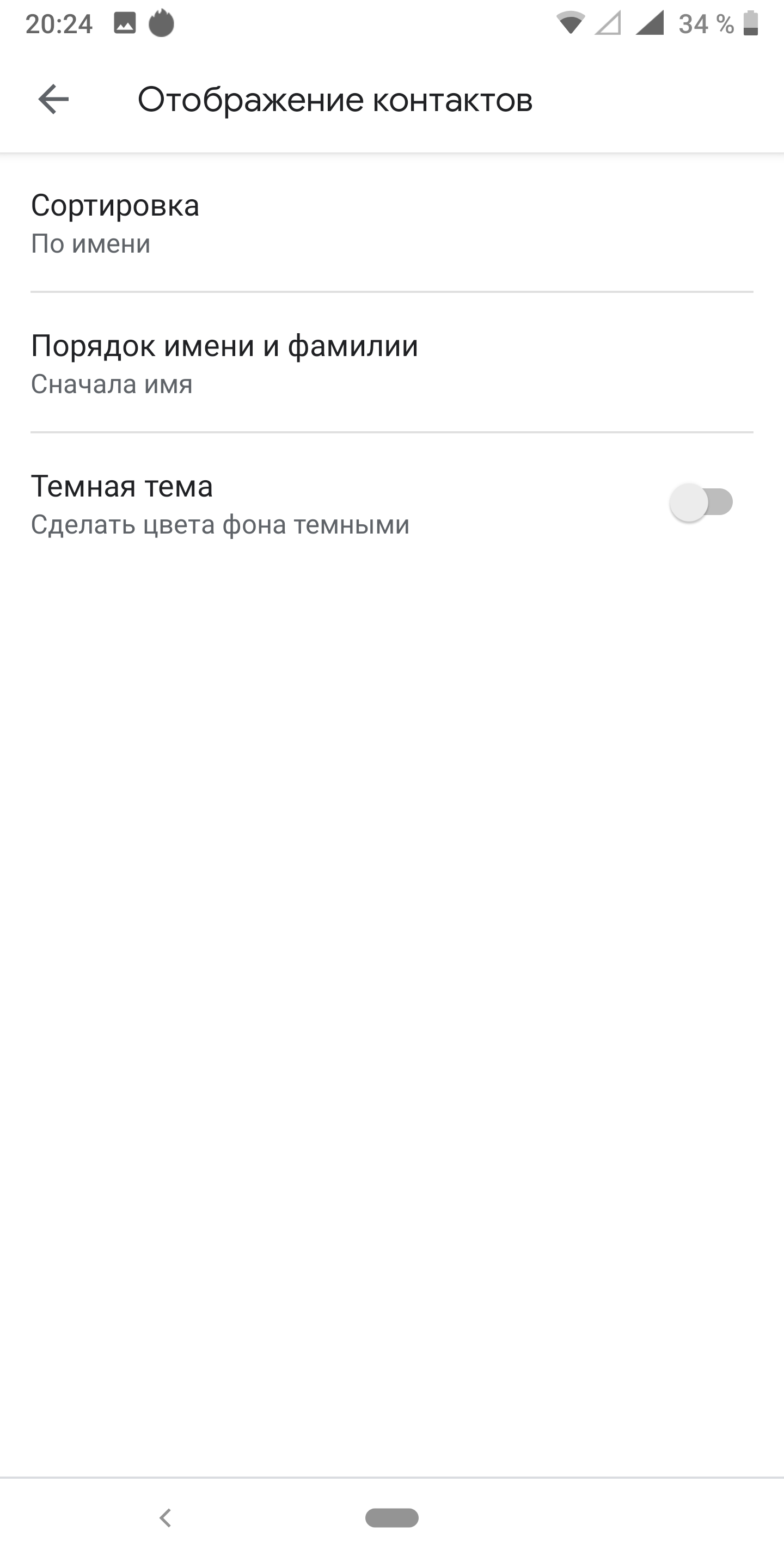Tap the system back button

165,1517
